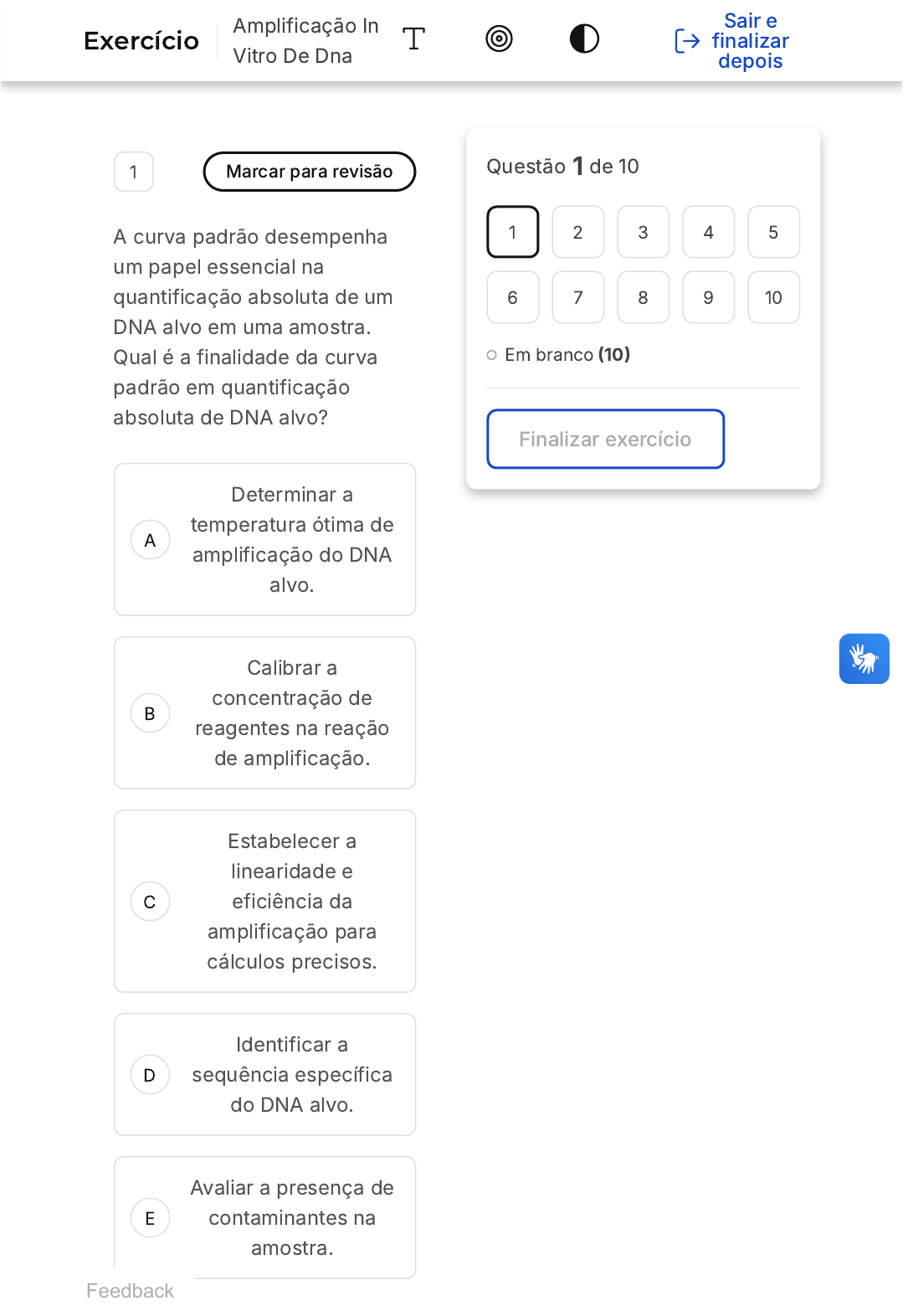Go to question 2
This screenshot has width=903, height=1316.
[577, 233]
